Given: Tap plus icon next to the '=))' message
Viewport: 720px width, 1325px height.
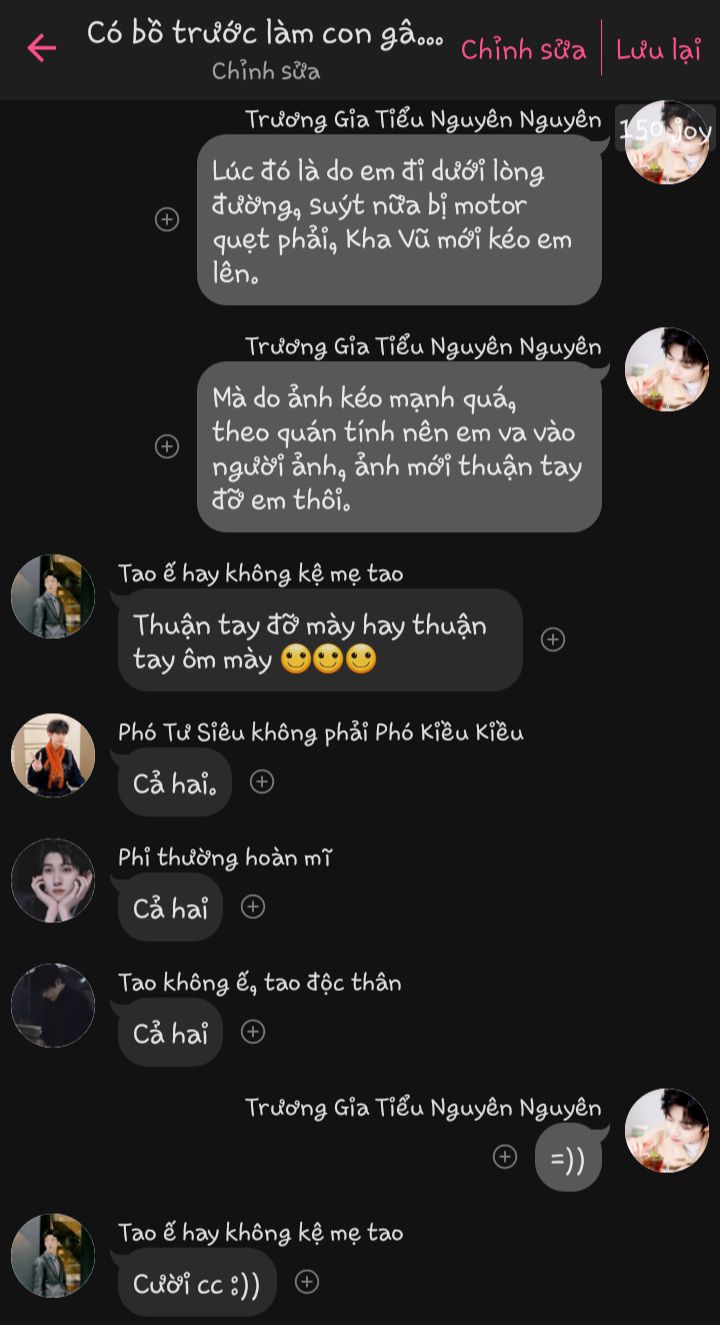Looking at the screenshot, I should [505, 1157].
